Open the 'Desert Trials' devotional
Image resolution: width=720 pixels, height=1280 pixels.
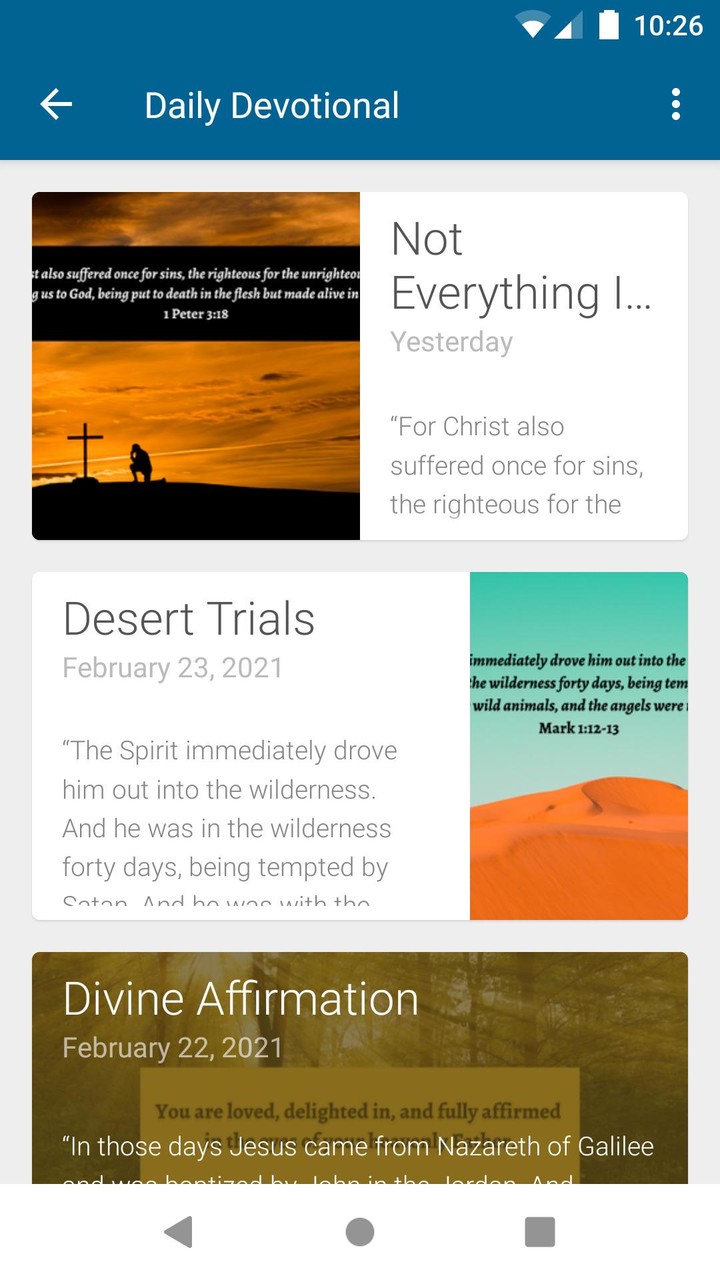coord(188,618)
